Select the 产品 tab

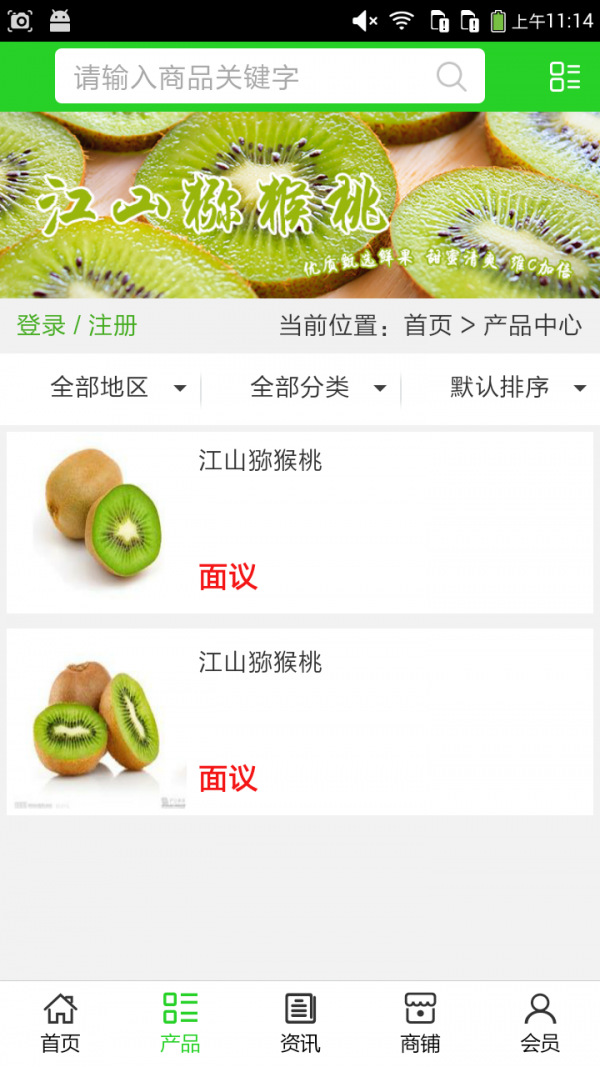pos(180,1024)
